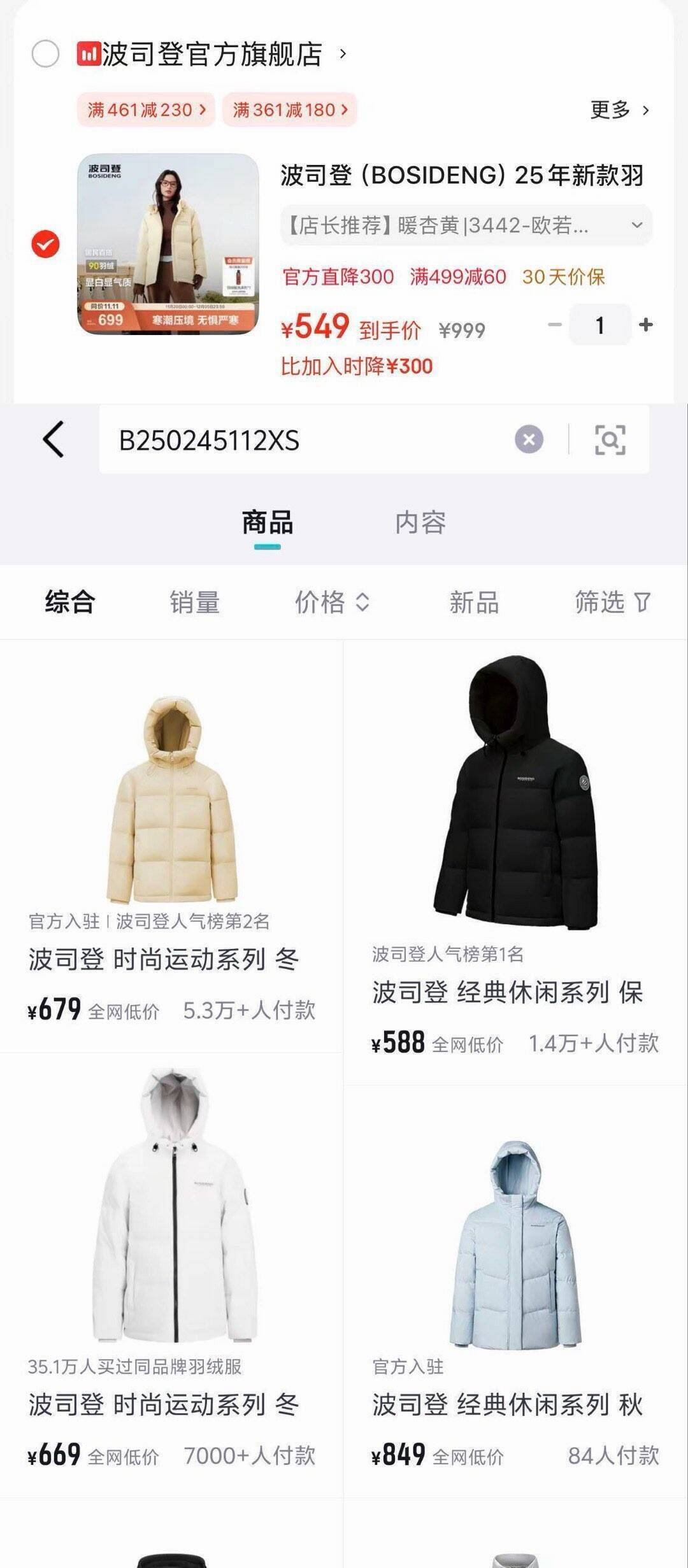Sort results by 销量
688x1568 pixels.
coord(194,602)
